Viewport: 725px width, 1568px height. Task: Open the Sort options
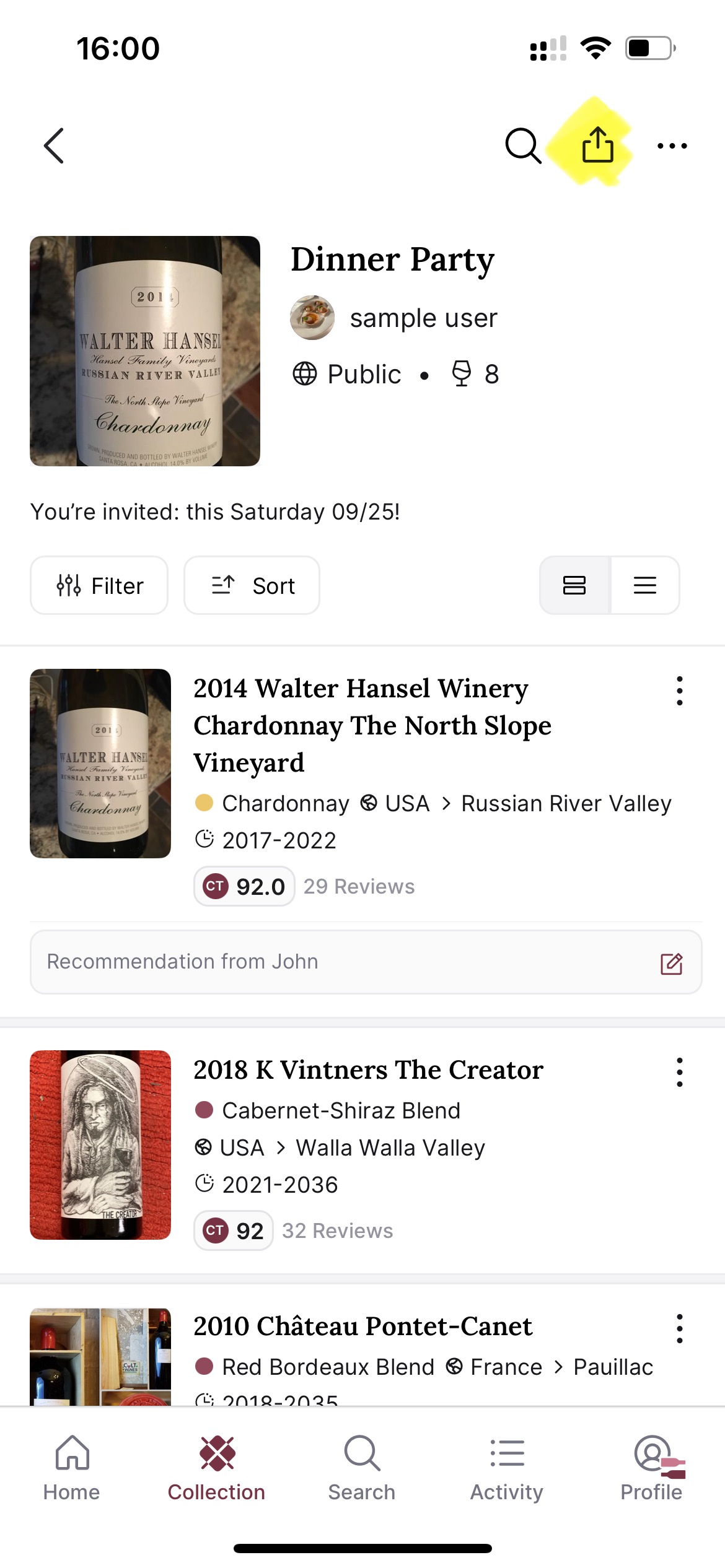point(252,585)
